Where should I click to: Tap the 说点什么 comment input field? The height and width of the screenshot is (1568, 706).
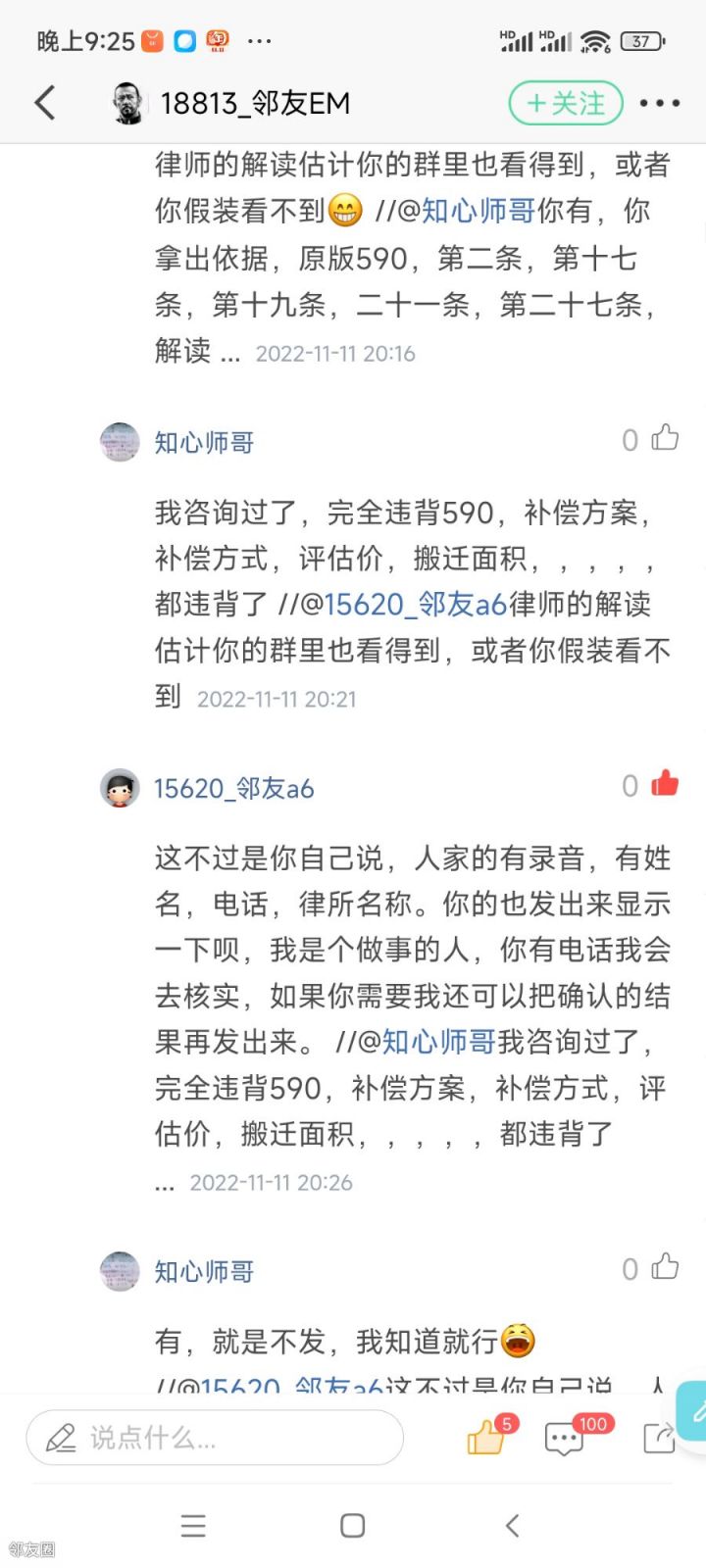(x=215, y=1438)
